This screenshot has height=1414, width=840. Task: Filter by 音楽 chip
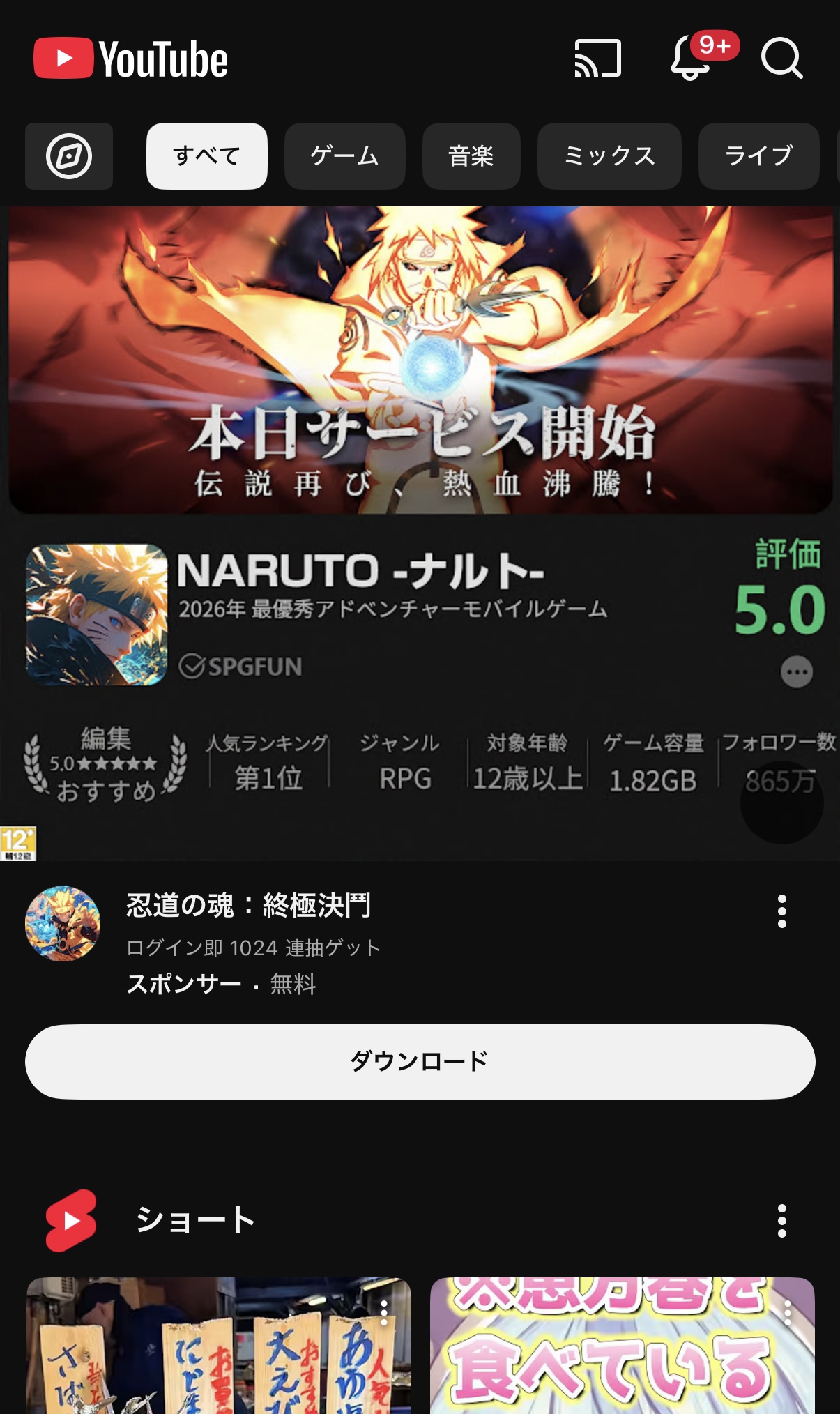coord(471,156)
